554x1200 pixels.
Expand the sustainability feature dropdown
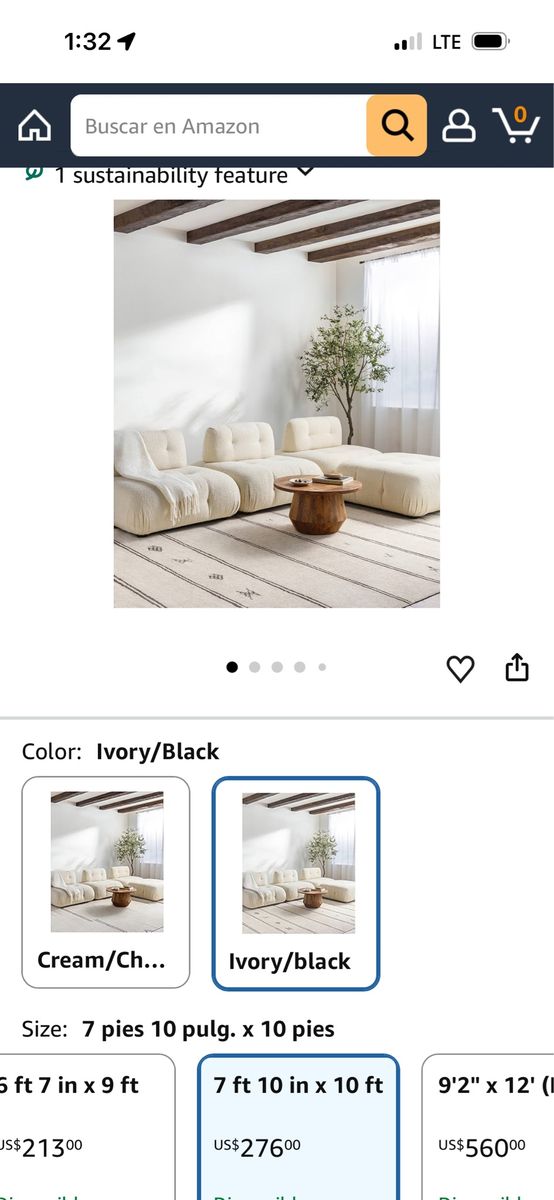pyautogui.click(x=170, y=175)
